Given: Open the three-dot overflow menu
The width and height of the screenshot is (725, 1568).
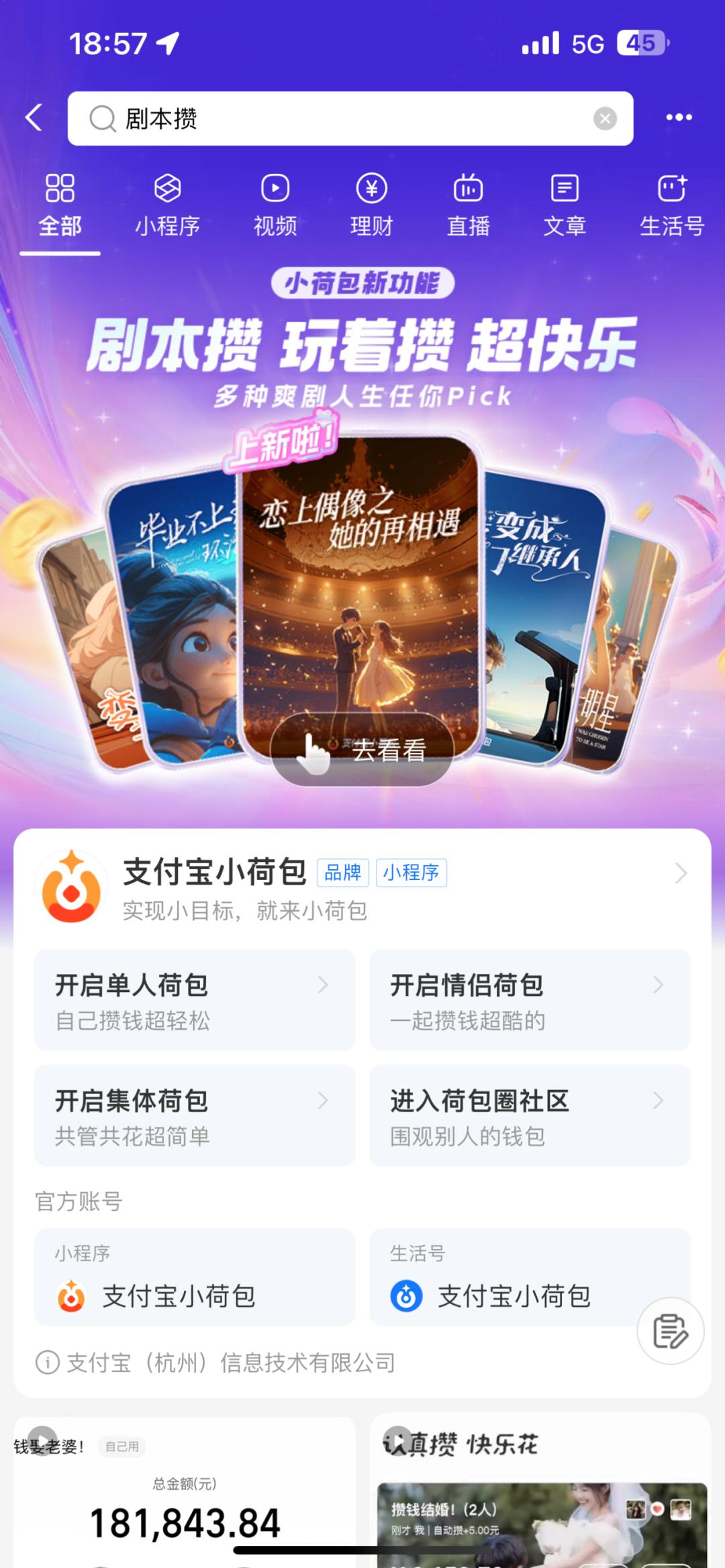Looking at the screenshot, I should [x=679, y=117].
